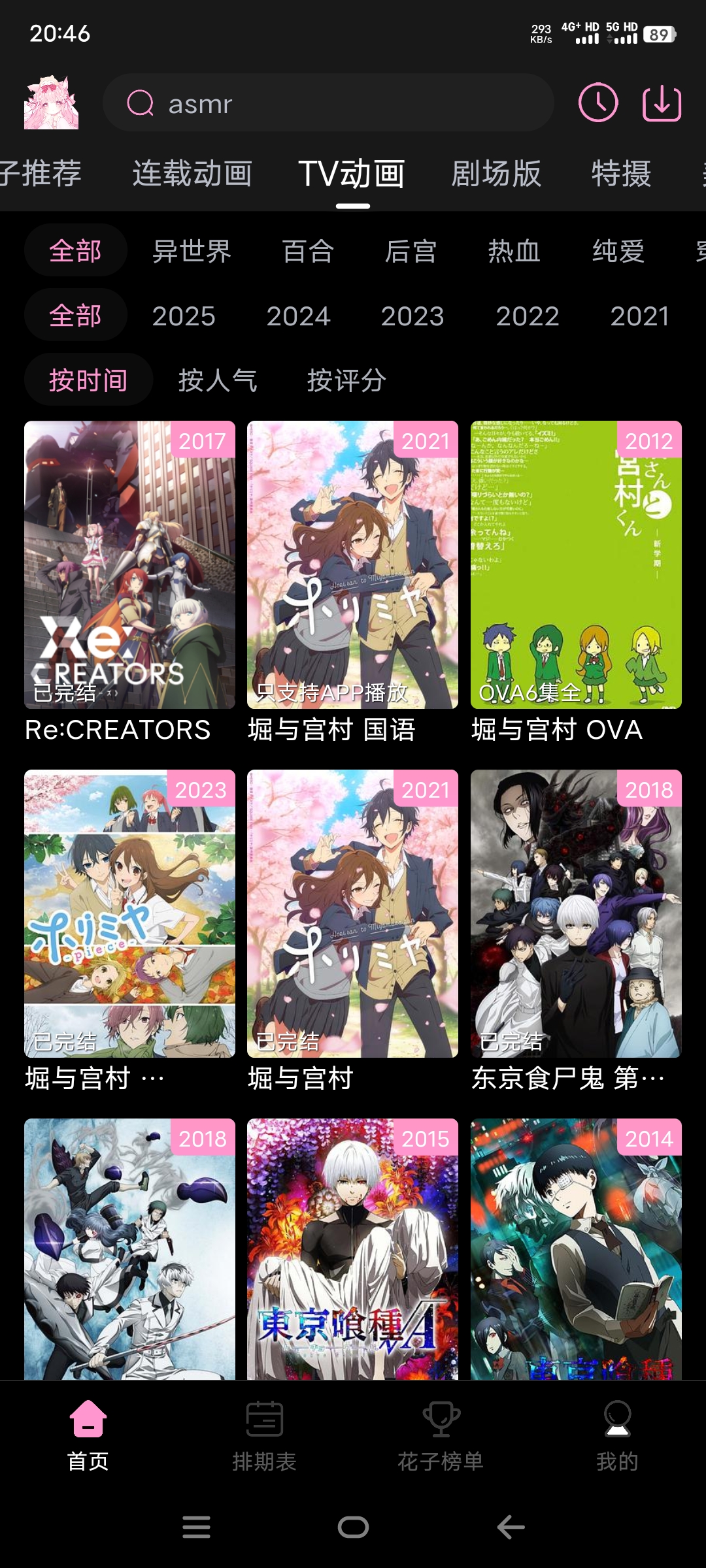Filter by the 热血 genre

point(514,251)
